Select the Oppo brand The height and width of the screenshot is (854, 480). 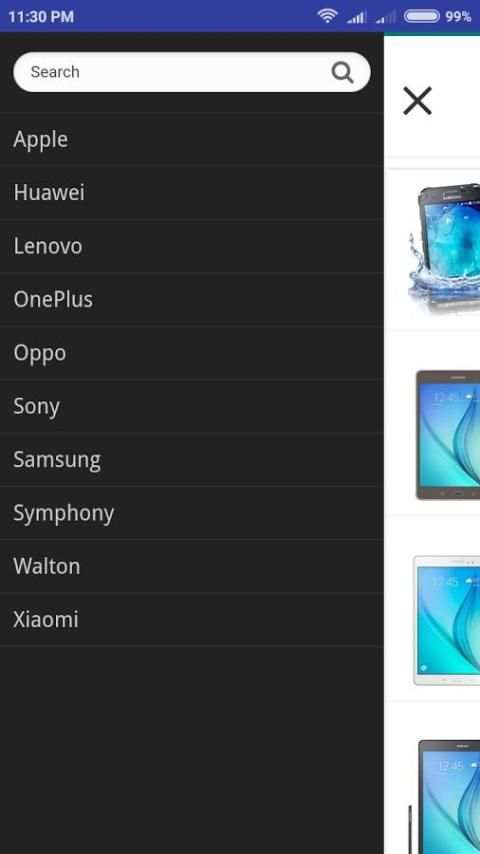191,353
